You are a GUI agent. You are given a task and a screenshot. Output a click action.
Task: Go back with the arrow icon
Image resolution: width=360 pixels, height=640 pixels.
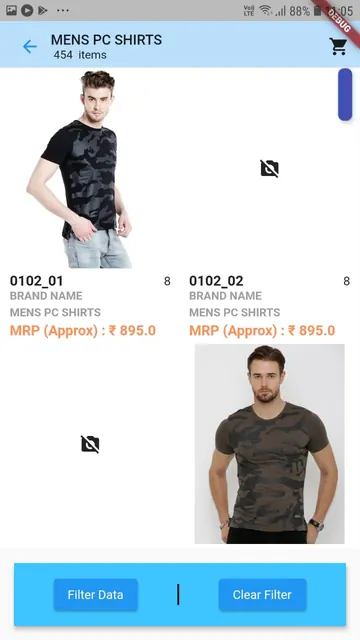30,47
